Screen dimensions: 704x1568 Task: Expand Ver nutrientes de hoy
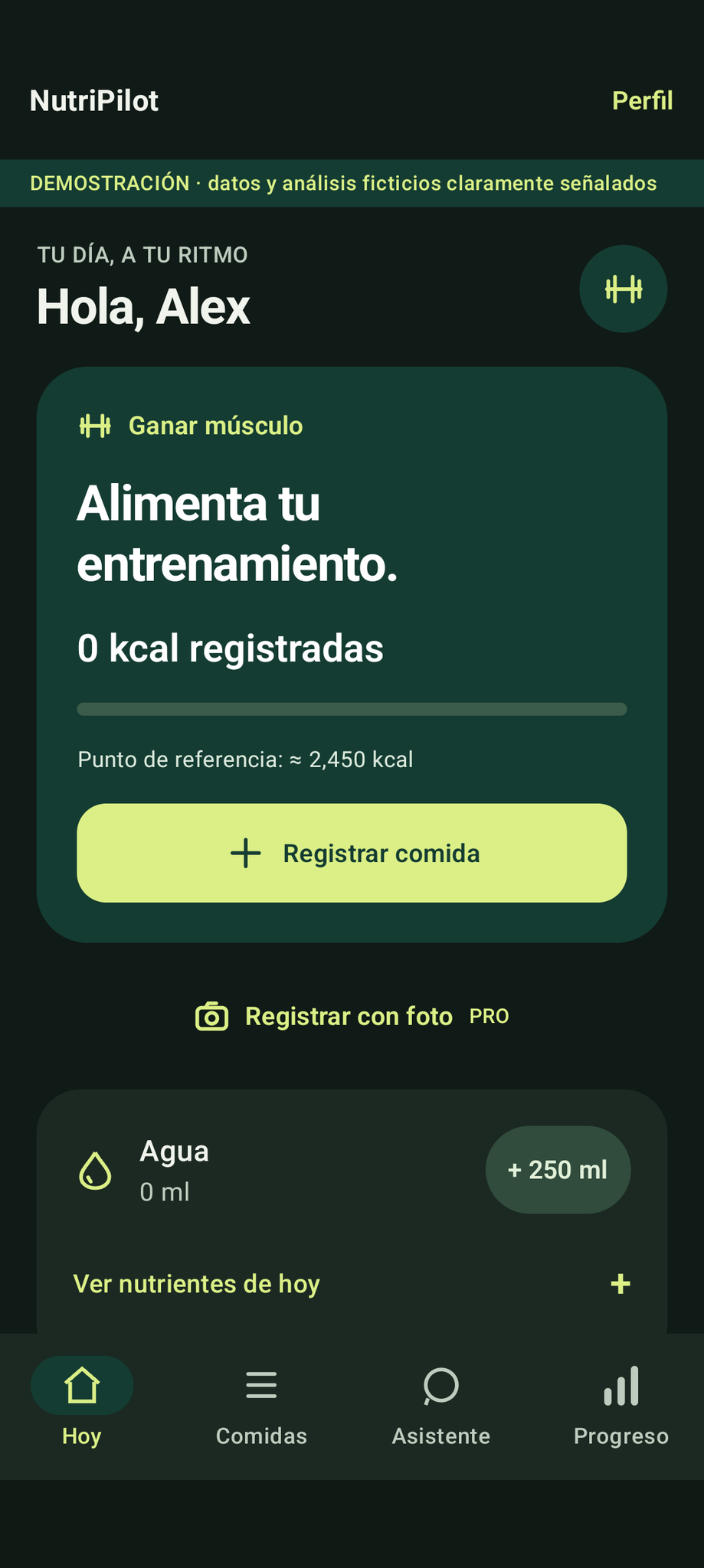pyautogui.click(x=352, y=1284)
